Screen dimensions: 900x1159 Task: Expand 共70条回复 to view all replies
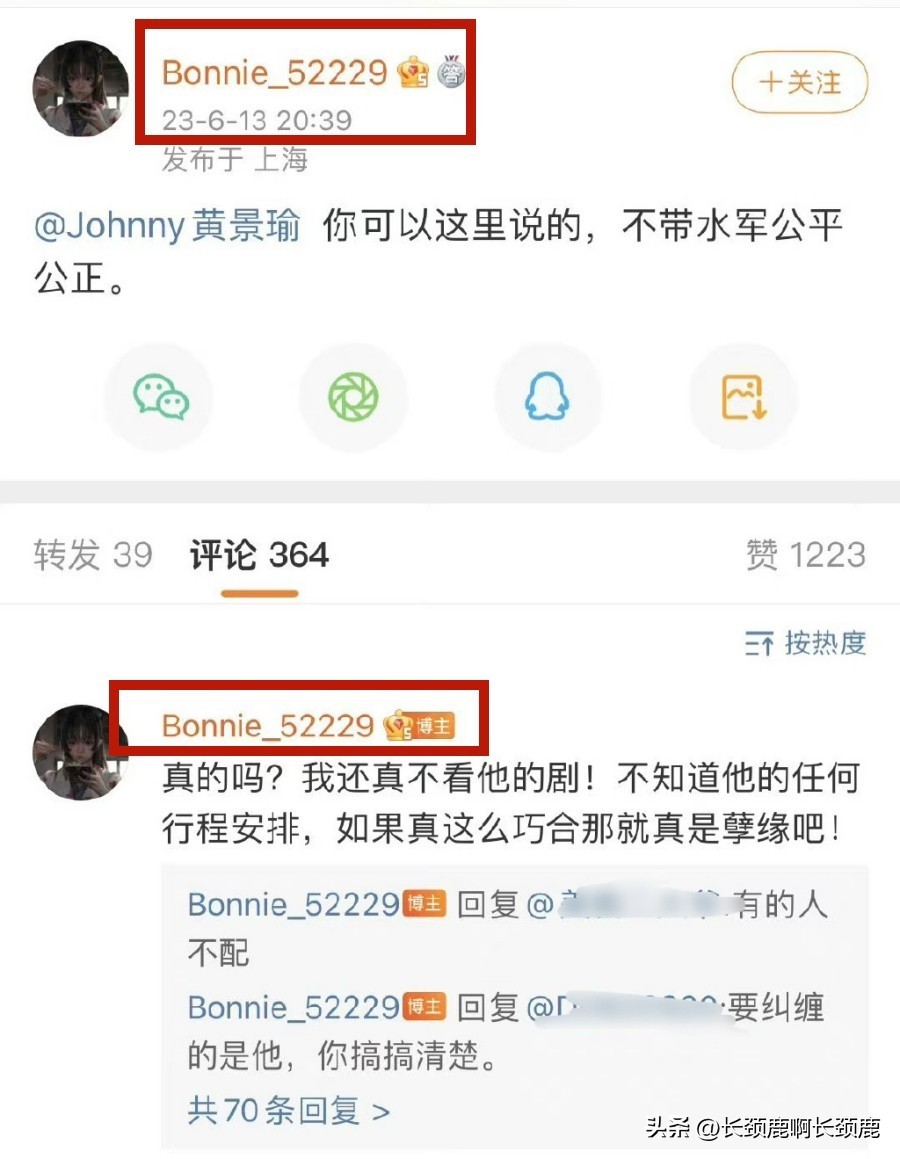click(288, 1110)
